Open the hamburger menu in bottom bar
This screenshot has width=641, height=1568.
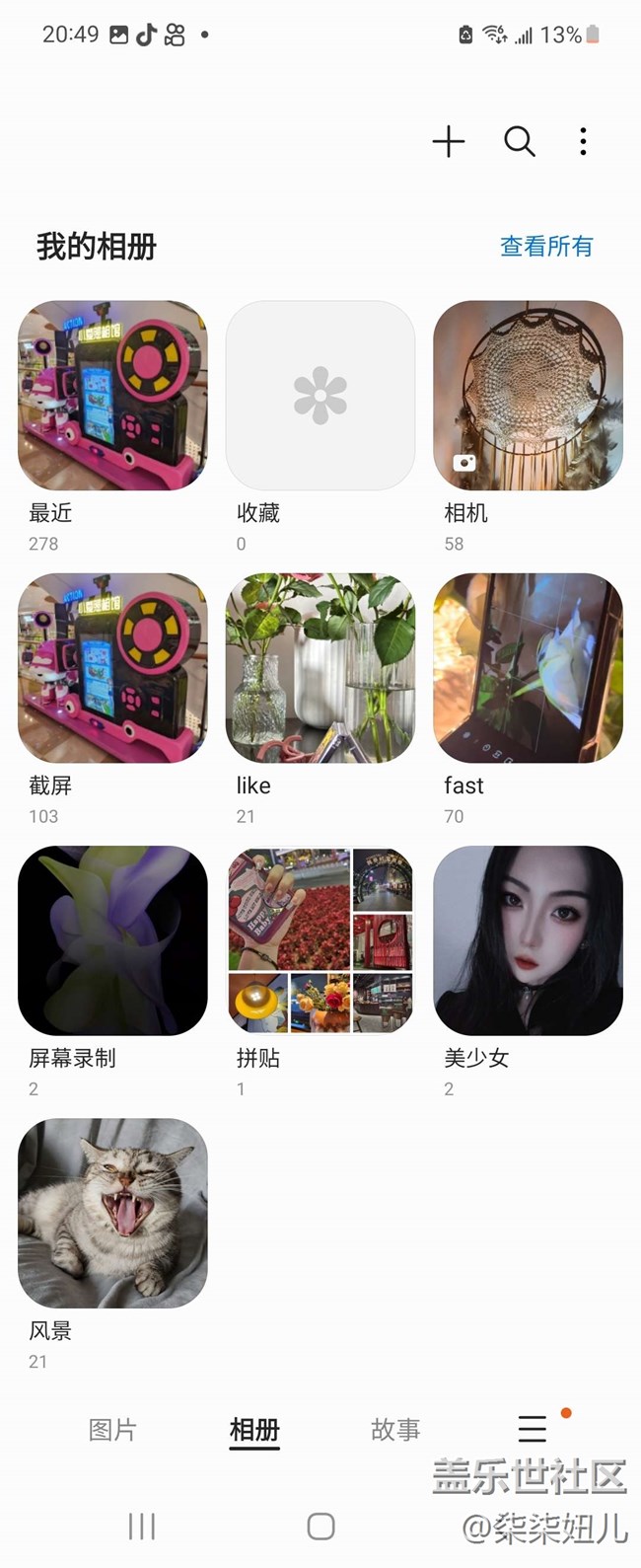tap(533, 1428)
